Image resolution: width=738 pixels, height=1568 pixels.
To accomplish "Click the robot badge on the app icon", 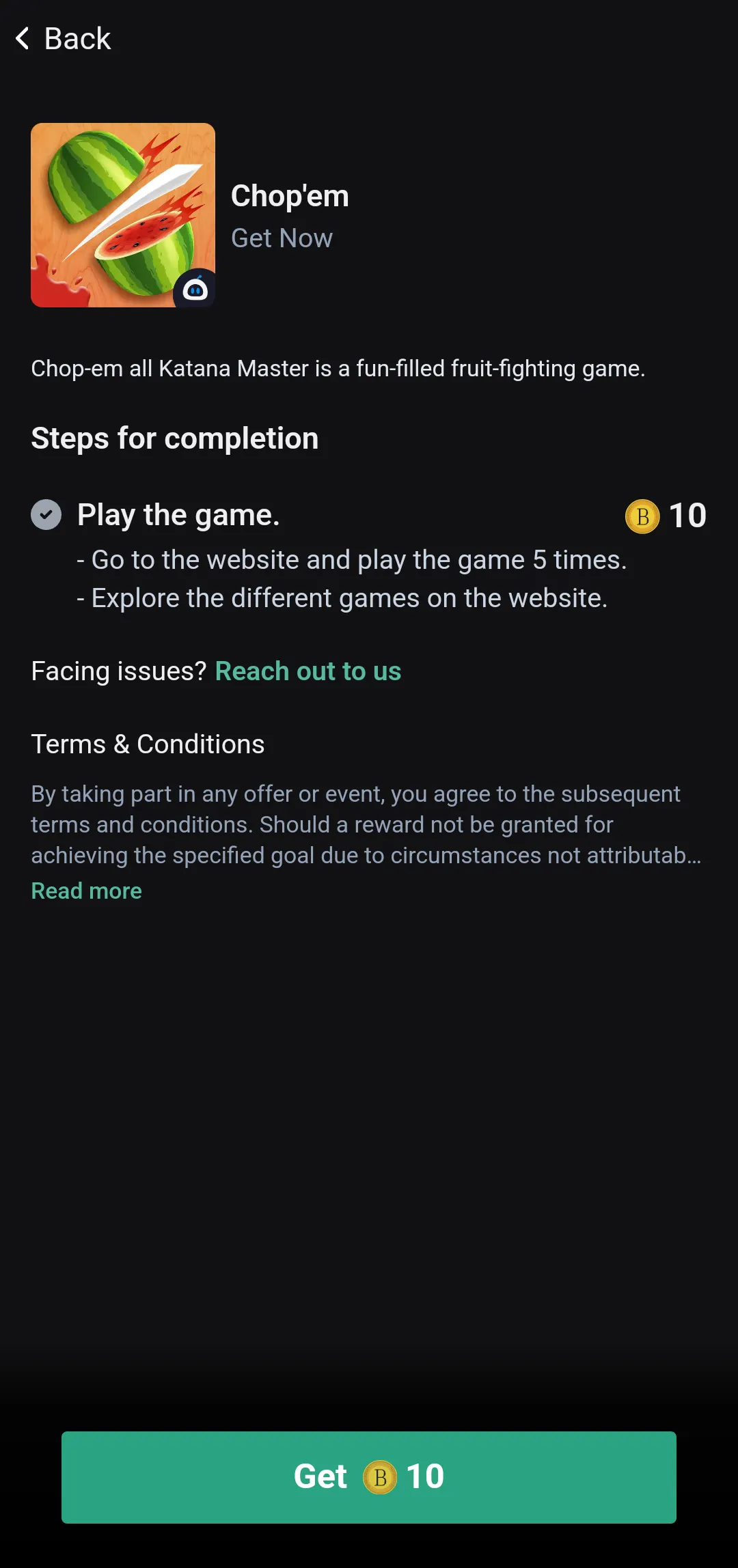I will pos(195,290).
